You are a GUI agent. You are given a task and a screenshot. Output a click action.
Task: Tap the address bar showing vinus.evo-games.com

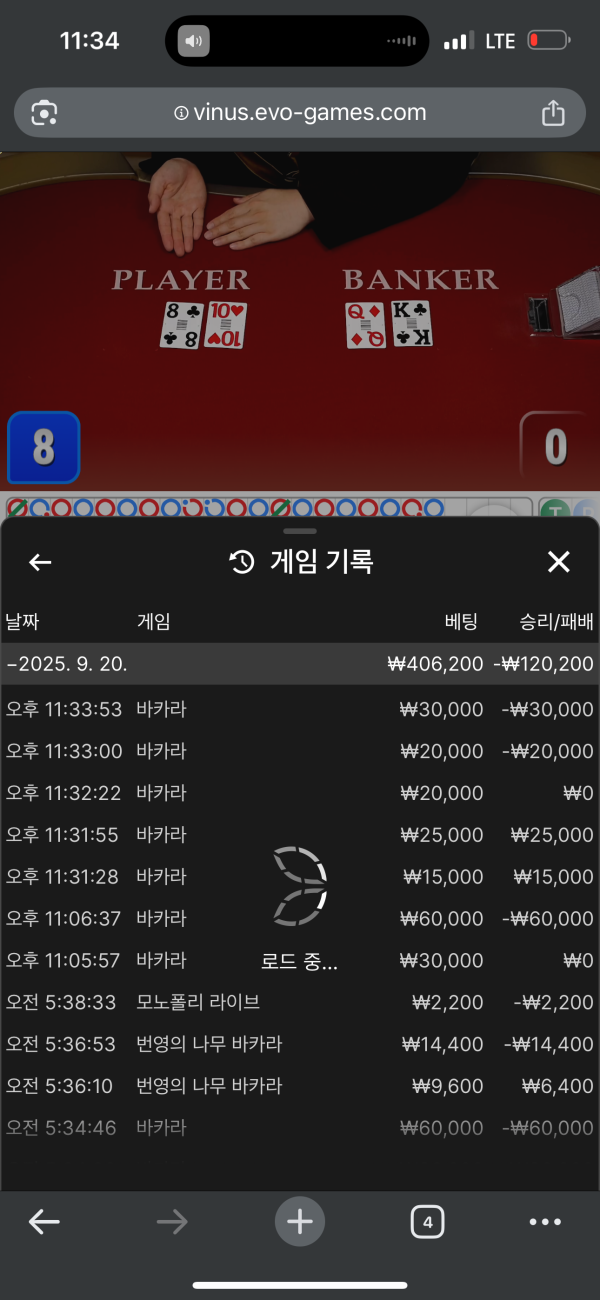click(x=300, y=113)
